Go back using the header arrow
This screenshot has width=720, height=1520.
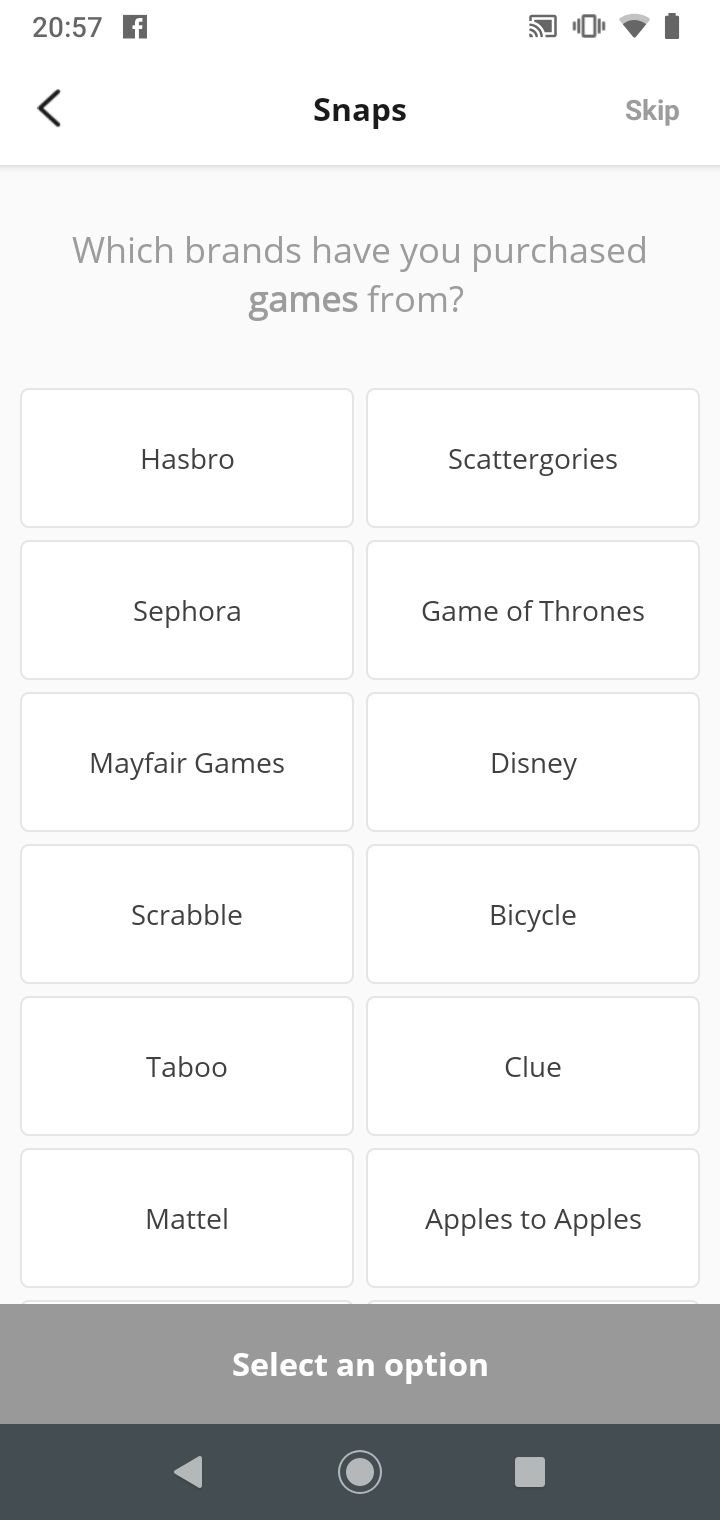[x=49, y=109]
